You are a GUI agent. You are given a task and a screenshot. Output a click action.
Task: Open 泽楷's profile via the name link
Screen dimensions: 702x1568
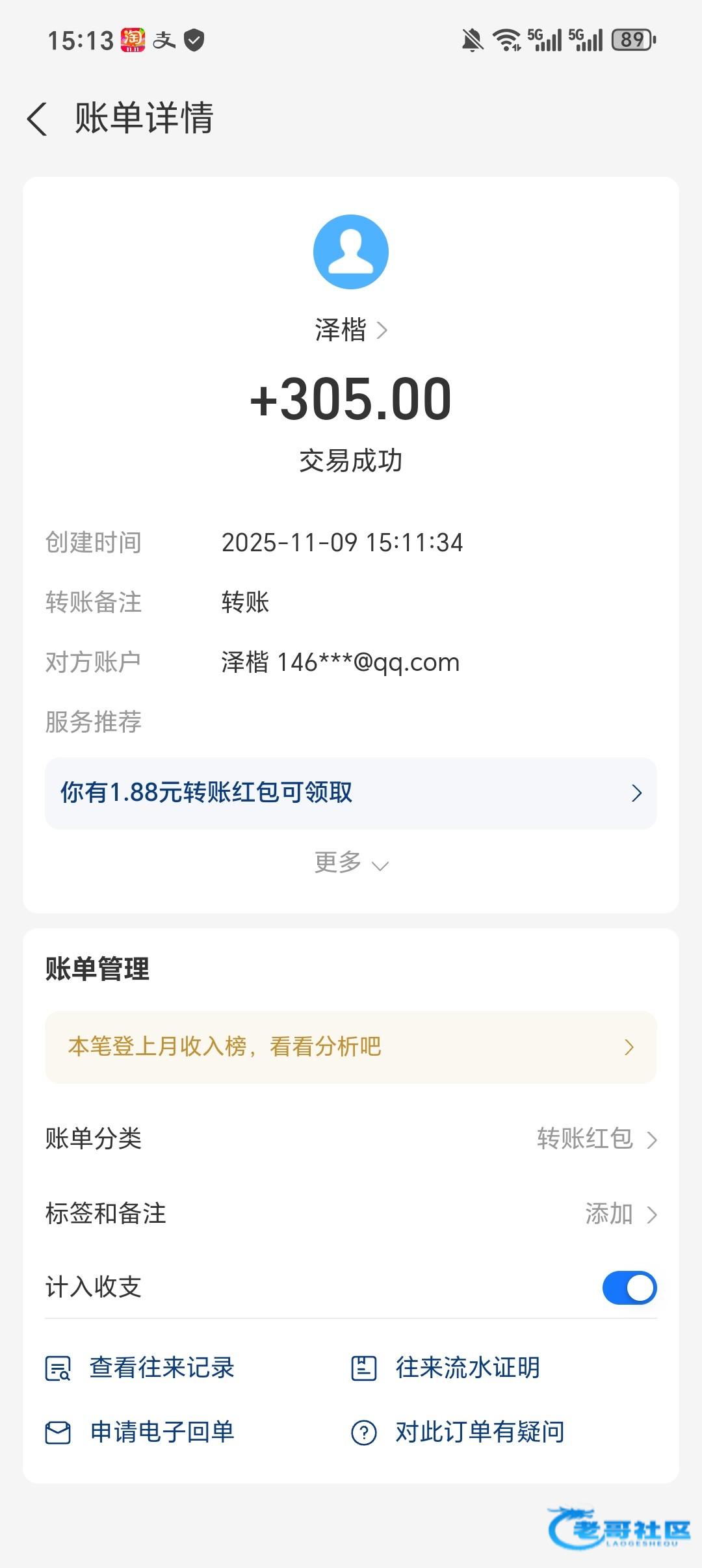click(351, 330)
